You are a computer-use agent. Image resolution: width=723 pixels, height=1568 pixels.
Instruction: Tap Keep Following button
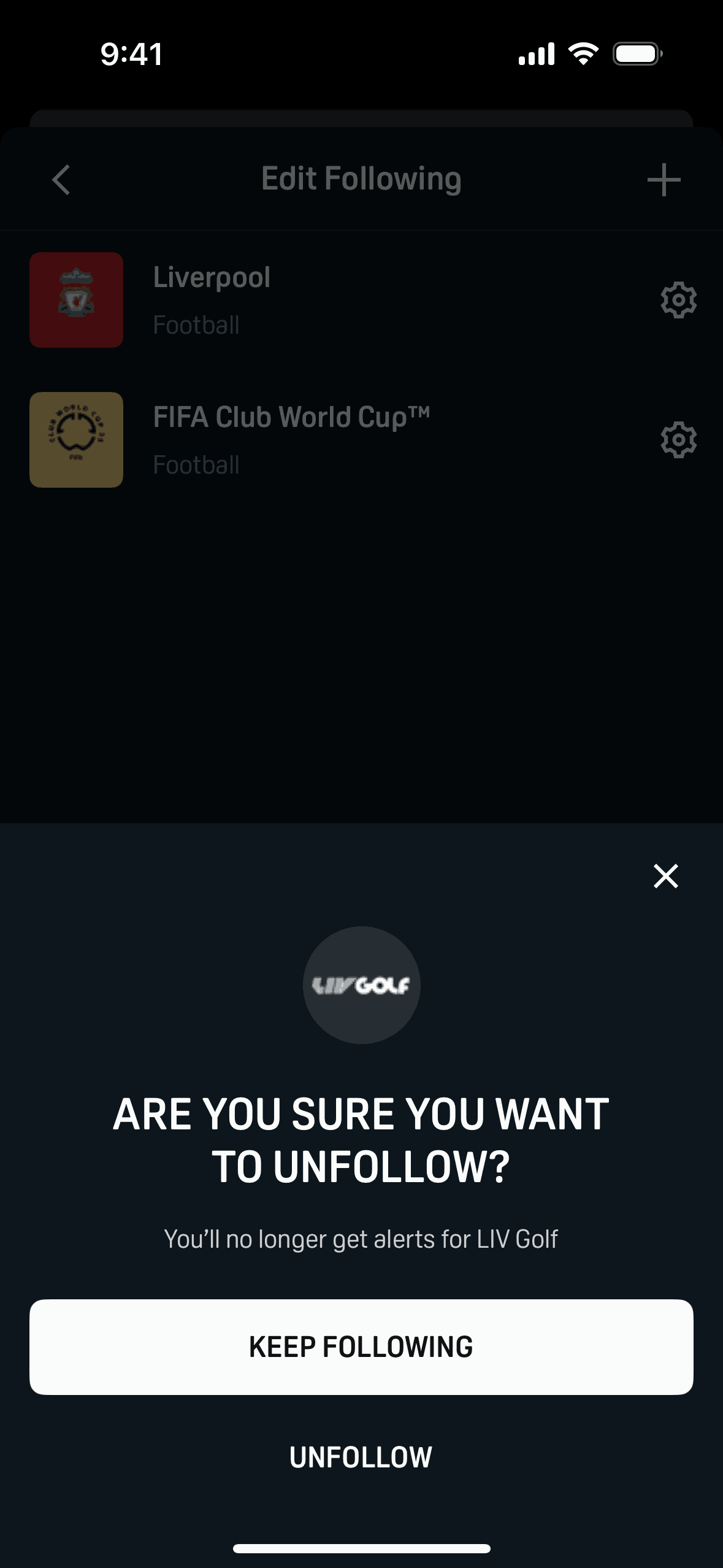[x=361, y=1347]
